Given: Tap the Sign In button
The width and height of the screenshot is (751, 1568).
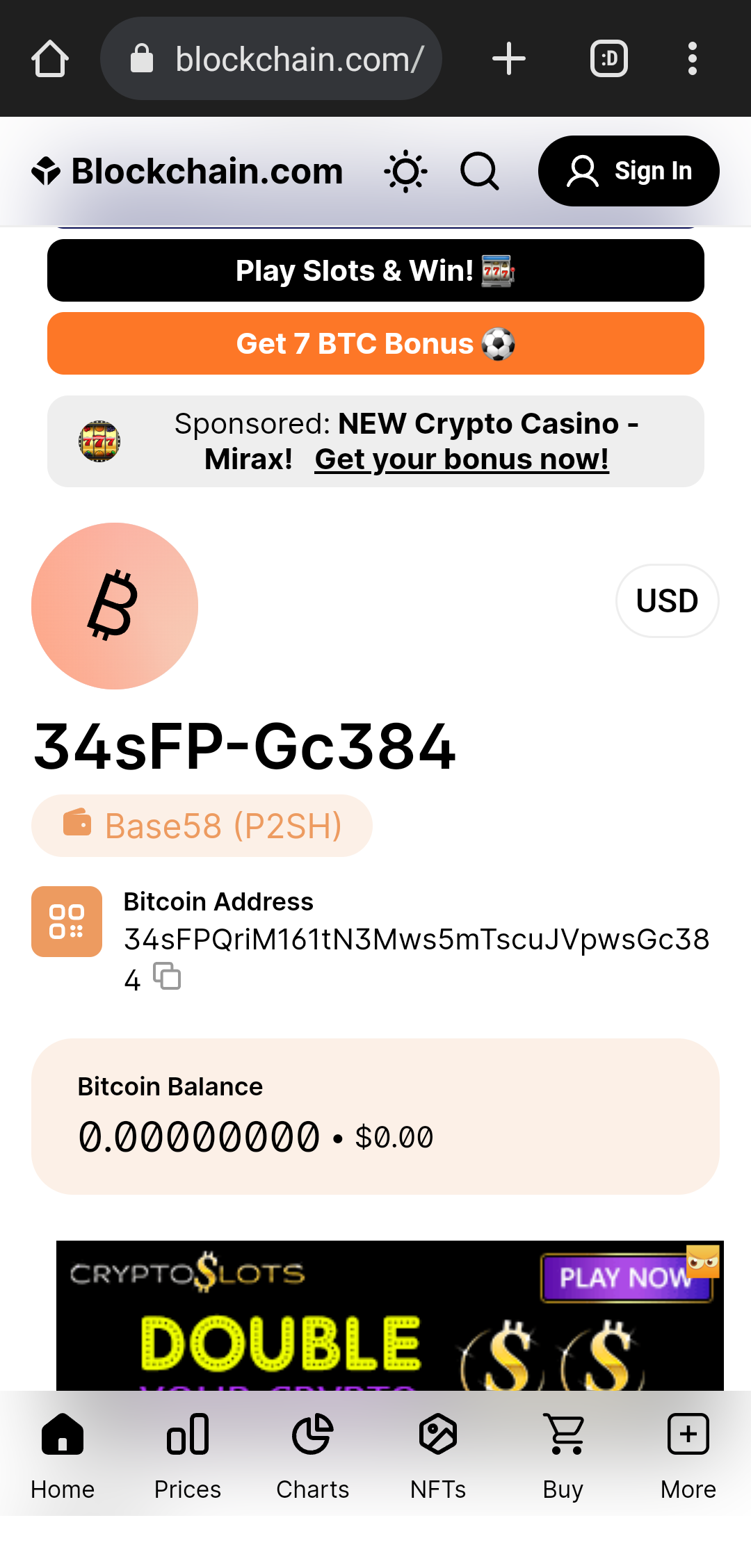Looking at the screenshot, I should 629,171.
